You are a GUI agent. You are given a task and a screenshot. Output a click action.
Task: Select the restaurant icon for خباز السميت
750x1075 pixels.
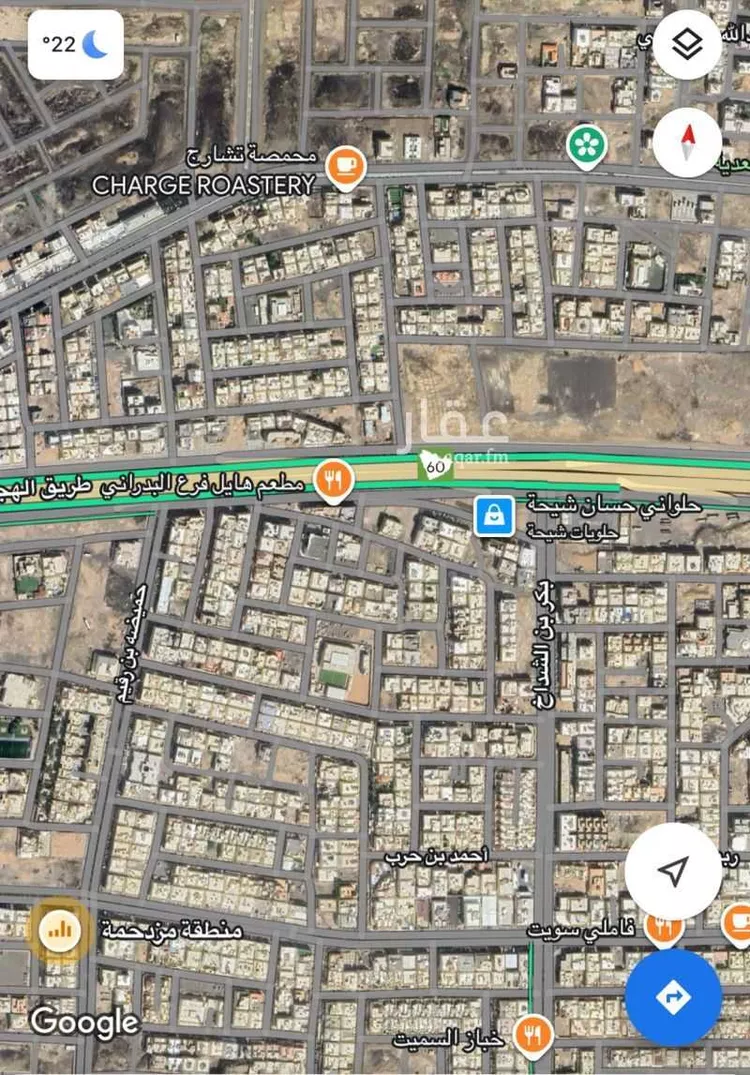[x=533, y=1033]
